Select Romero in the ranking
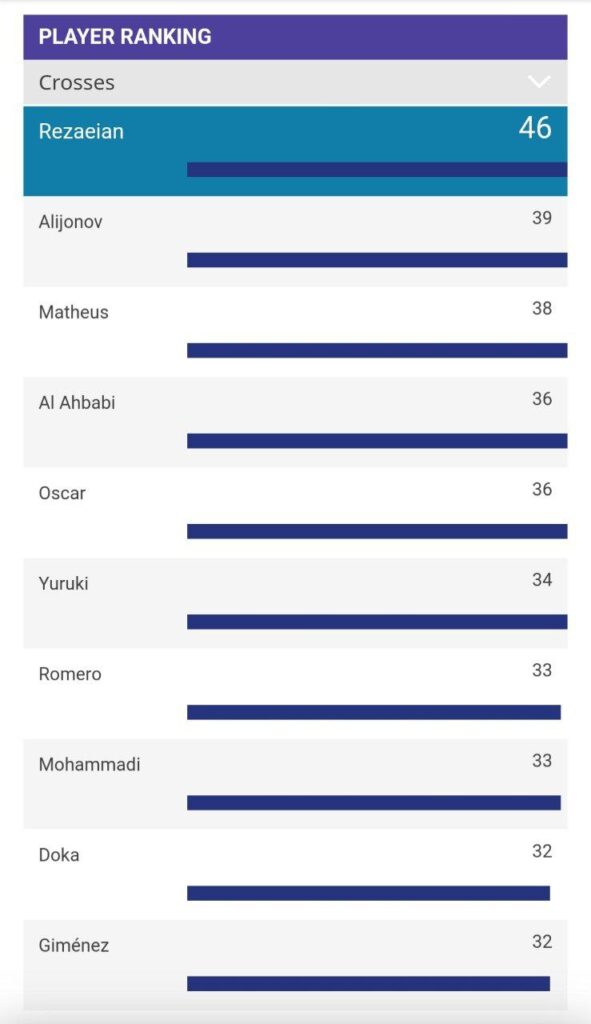The width and height of the screenshot is (591, 1024). coord(295,694)
